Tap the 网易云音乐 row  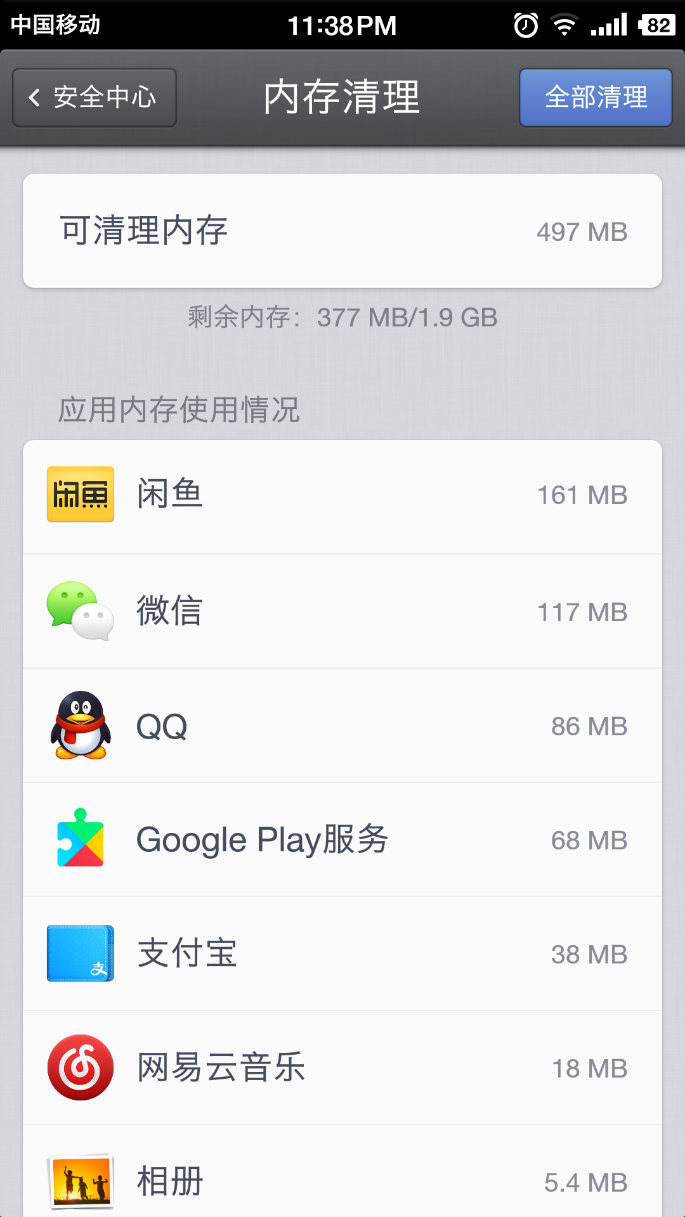[342, 1068]
